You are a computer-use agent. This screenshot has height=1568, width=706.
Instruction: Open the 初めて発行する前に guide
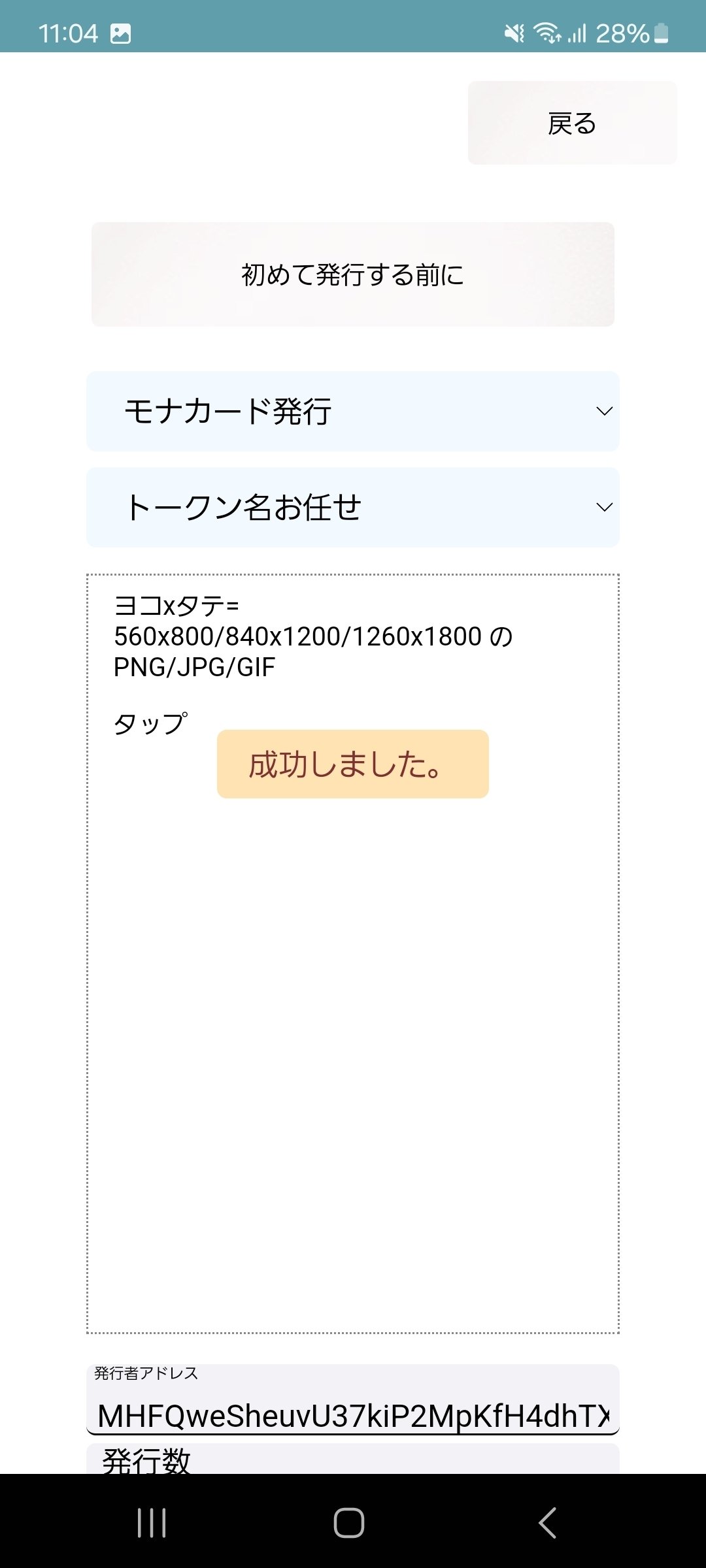tap(353, 274)
